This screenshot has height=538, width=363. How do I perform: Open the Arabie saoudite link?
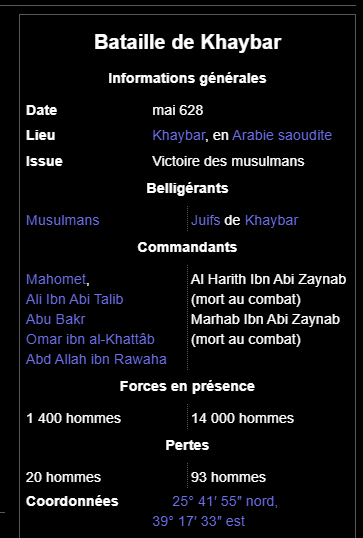click(x=282, y=135)
